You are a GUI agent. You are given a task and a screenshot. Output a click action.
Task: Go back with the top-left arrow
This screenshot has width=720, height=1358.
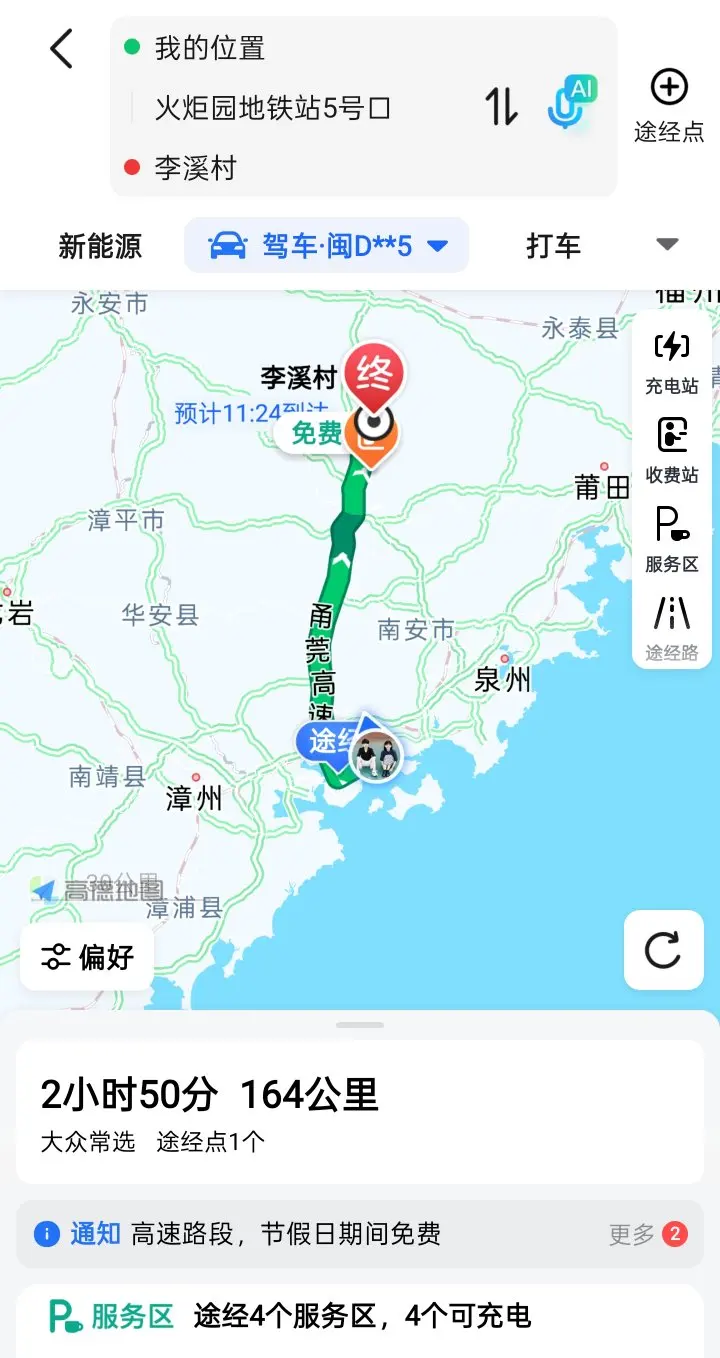coord(62,48)
